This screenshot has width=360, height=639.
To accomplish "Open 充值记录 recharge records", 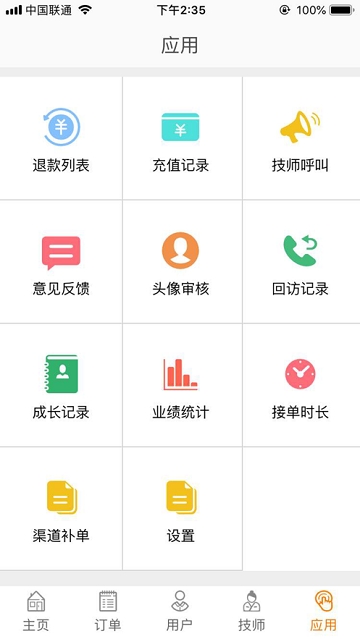I will click(x=181, y=139).
